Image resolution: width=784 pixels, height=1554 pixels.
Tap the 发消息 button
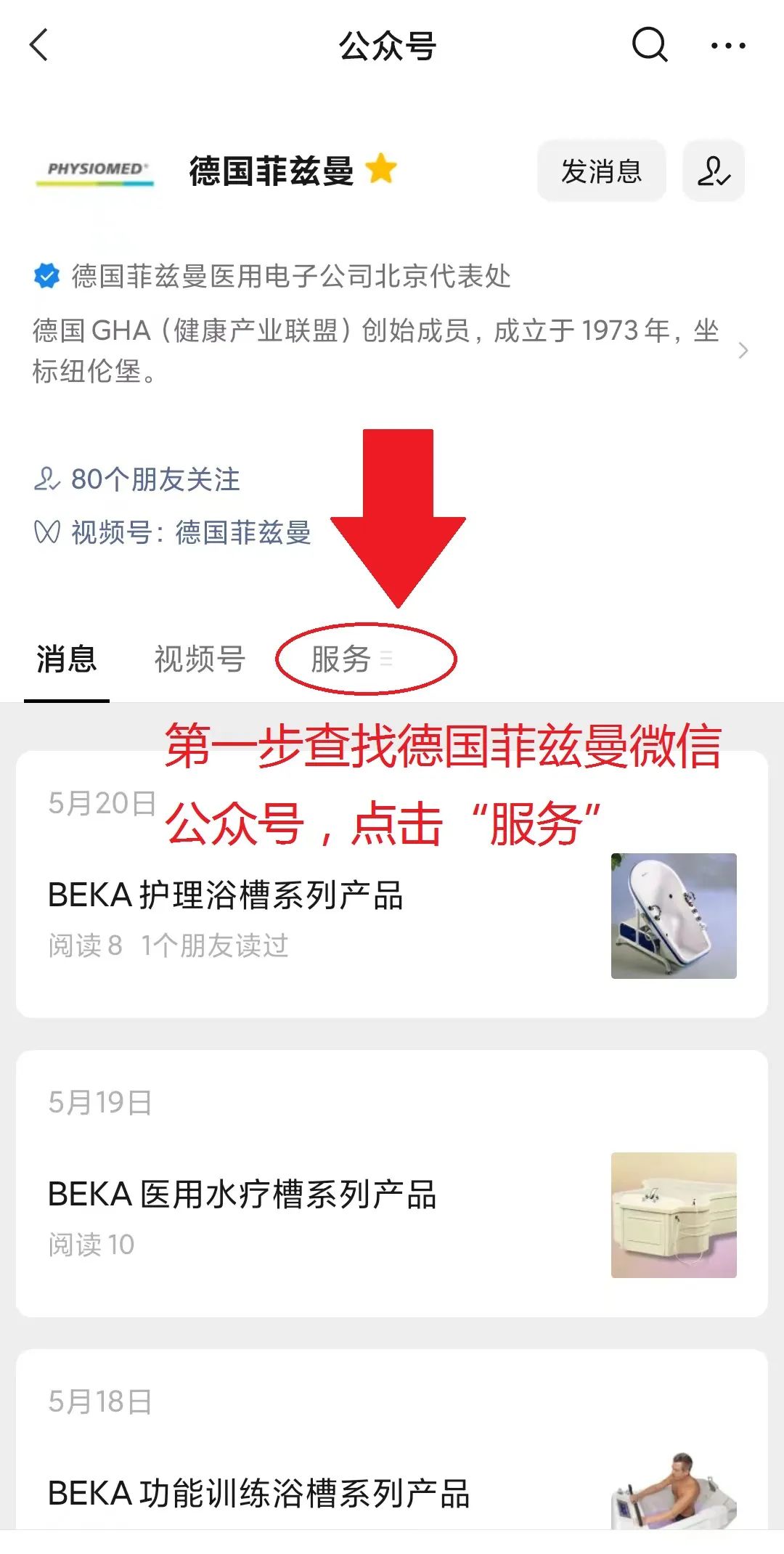[601, 171]
